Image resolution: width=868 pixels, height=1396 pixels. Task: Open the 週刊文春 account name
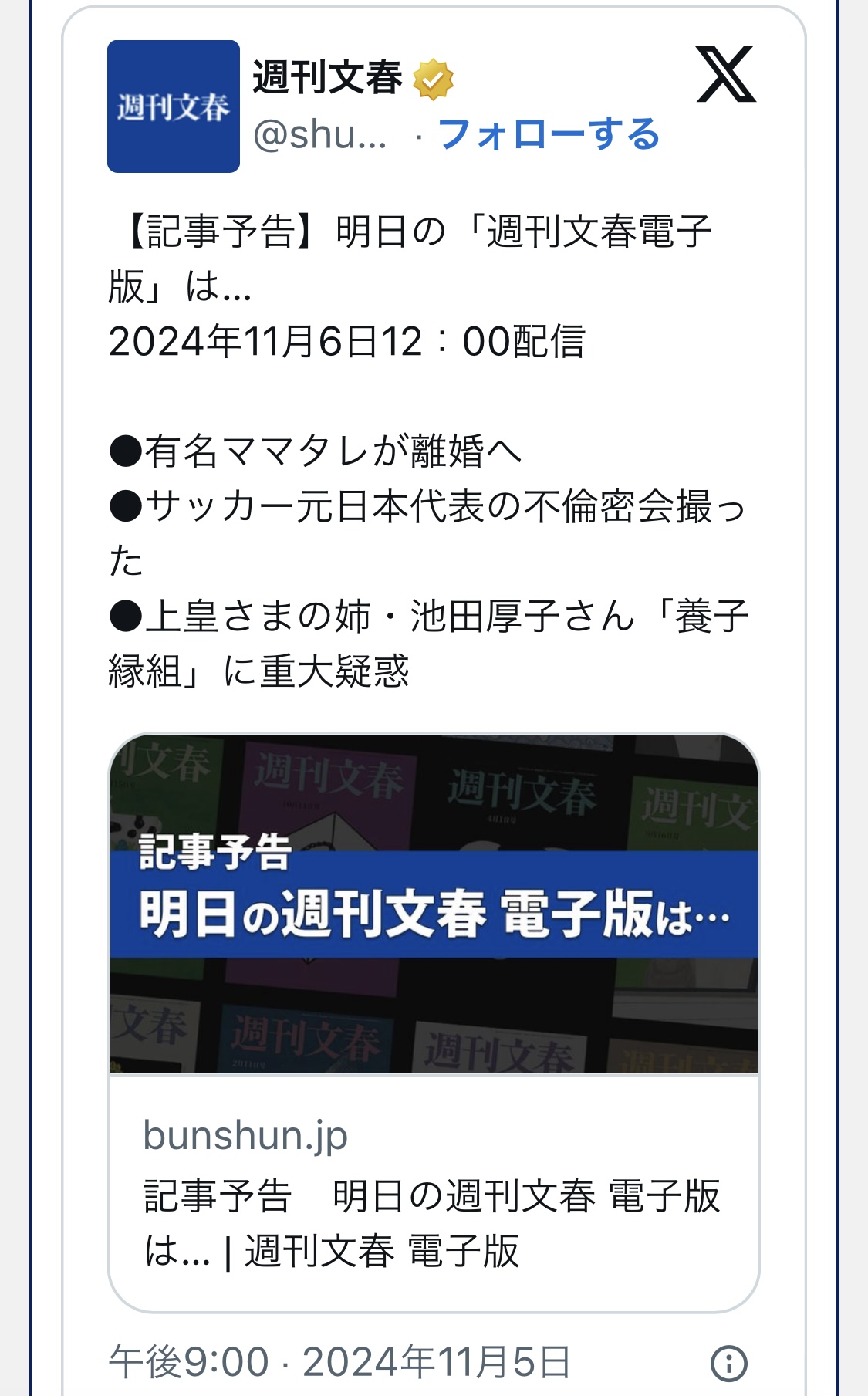pos(327,78)
